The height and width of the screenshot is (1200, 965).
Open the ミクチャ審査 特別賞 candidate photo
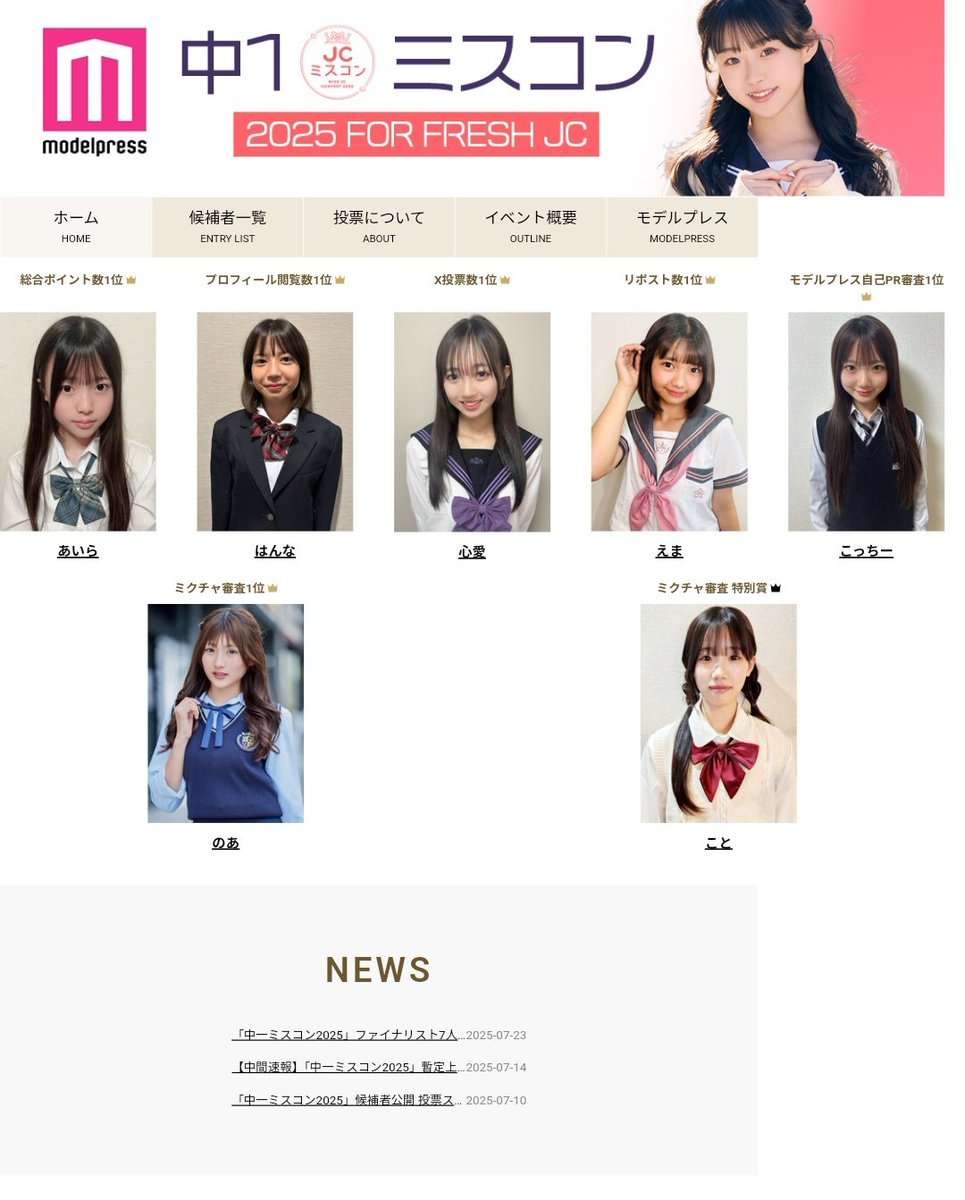pyautogui.click(x=718, y=713)
